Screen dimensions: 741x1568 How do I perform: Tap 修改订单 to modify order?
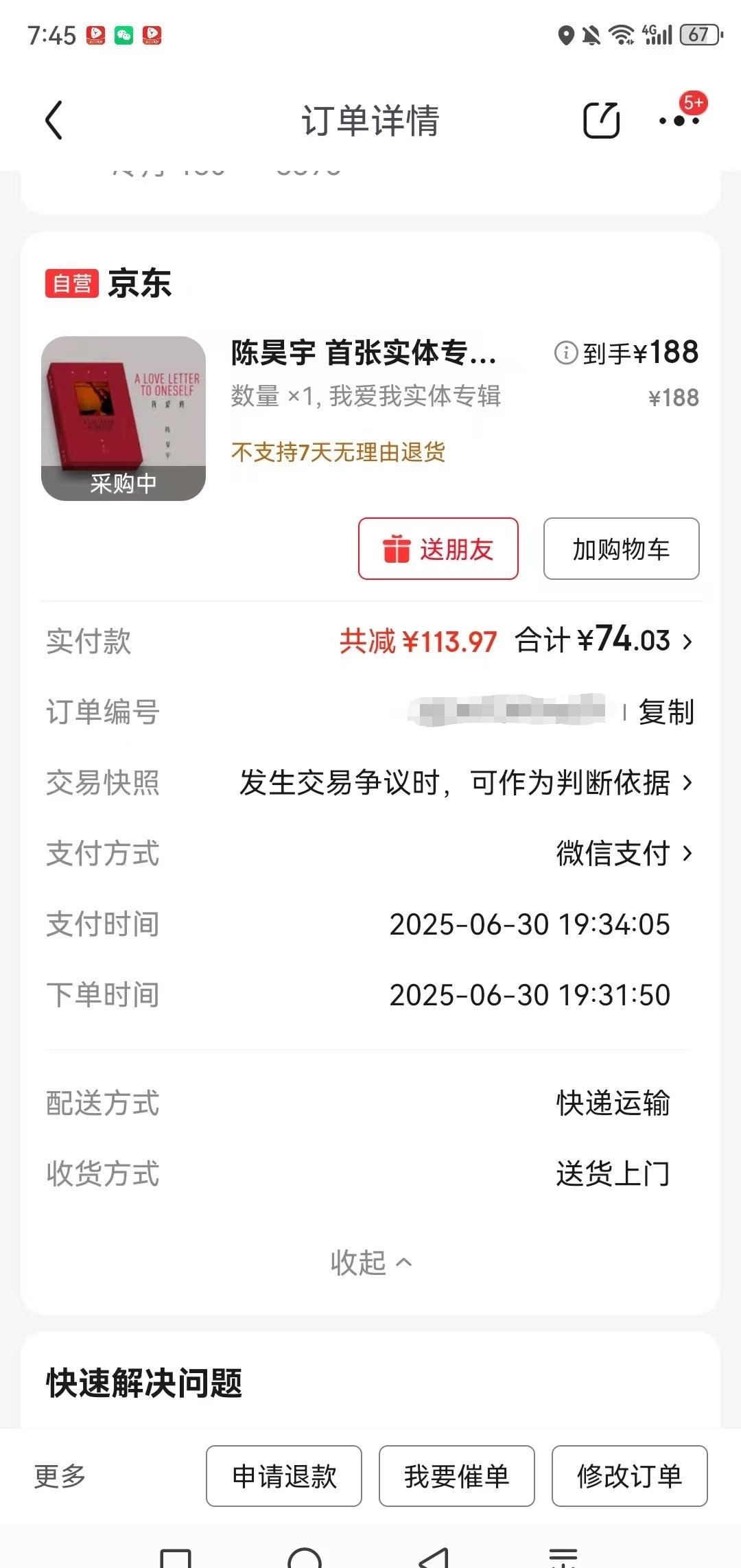click(630, 1475)
